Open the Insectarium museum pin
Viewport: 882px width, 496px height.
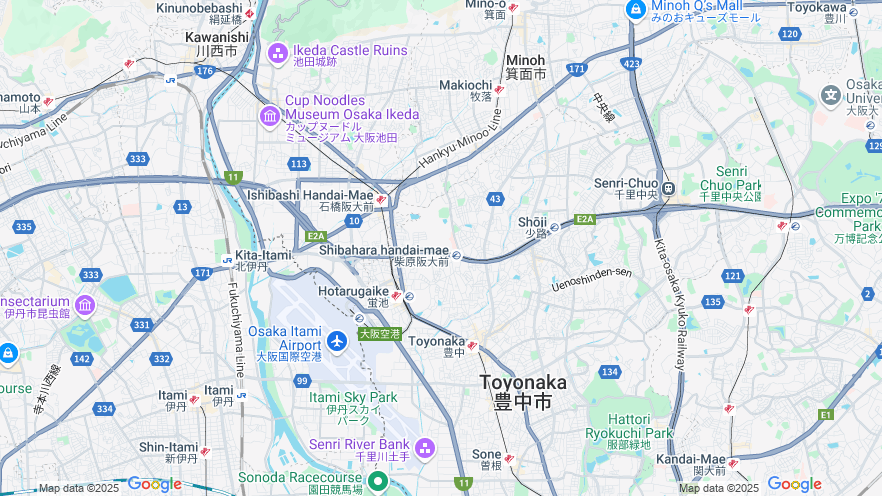pyautogui.click(x=85, y=305)
